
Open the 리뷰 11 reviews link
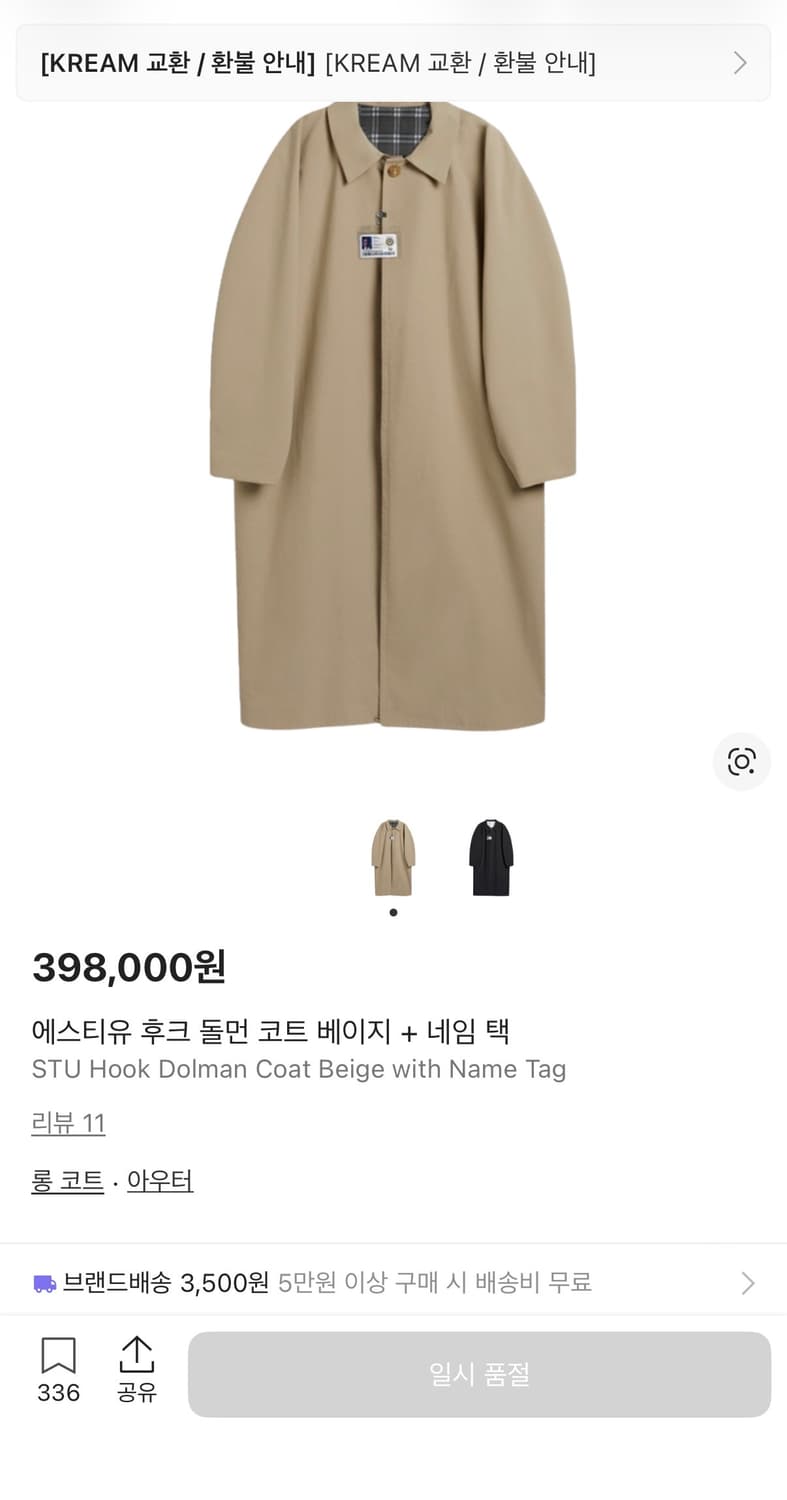[x=68, y=1123]
